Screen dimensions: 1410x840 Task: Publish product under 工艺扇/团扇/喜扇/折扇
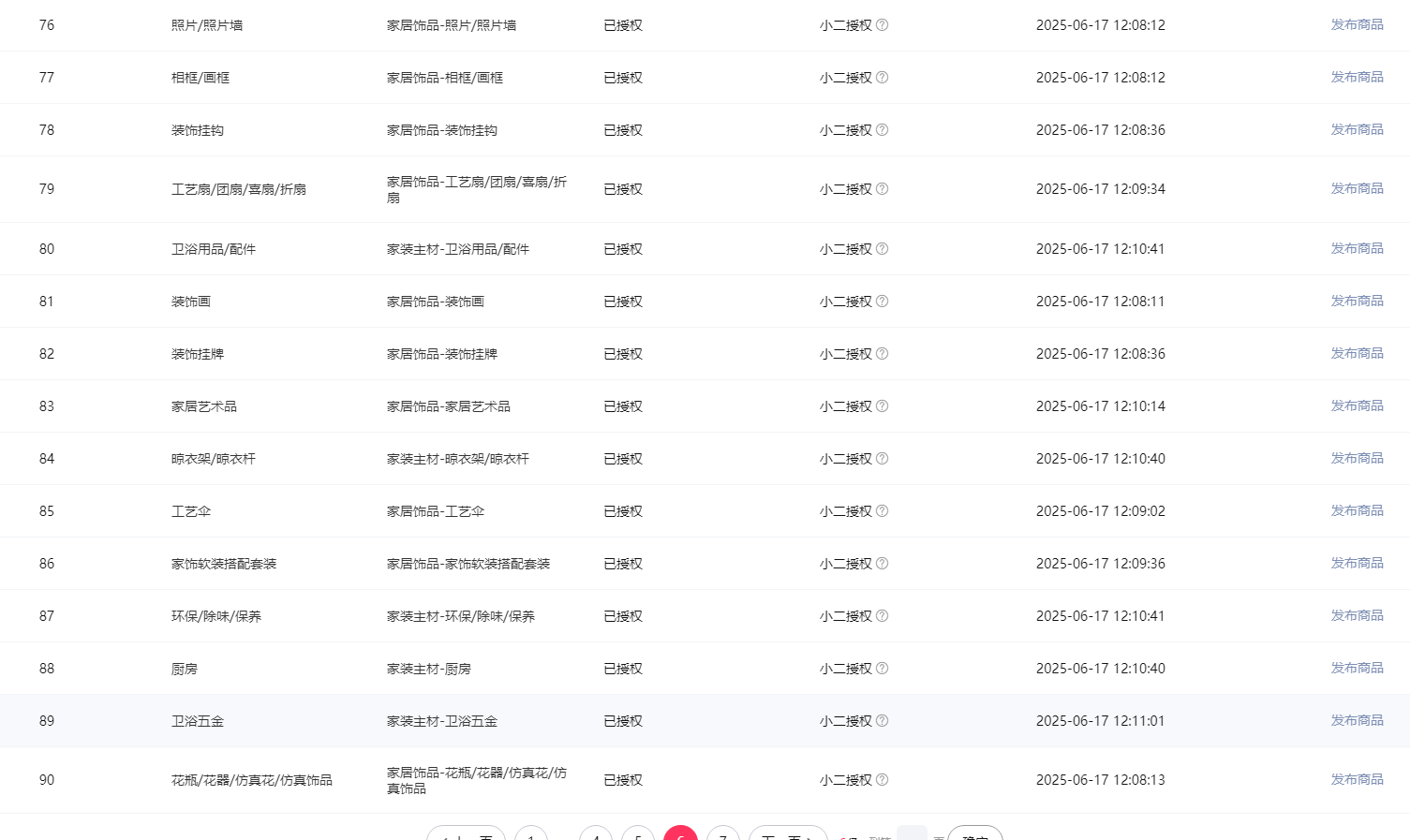[1357, 189]
